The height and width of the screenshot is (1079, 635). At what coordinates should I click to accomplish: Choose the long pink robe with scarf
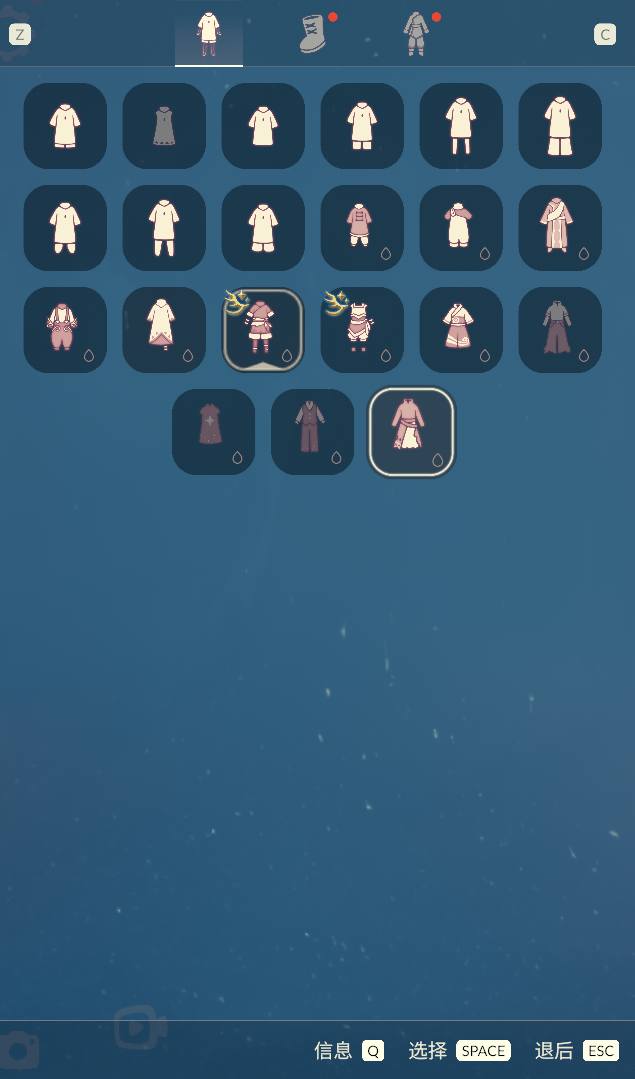point(560,228)
